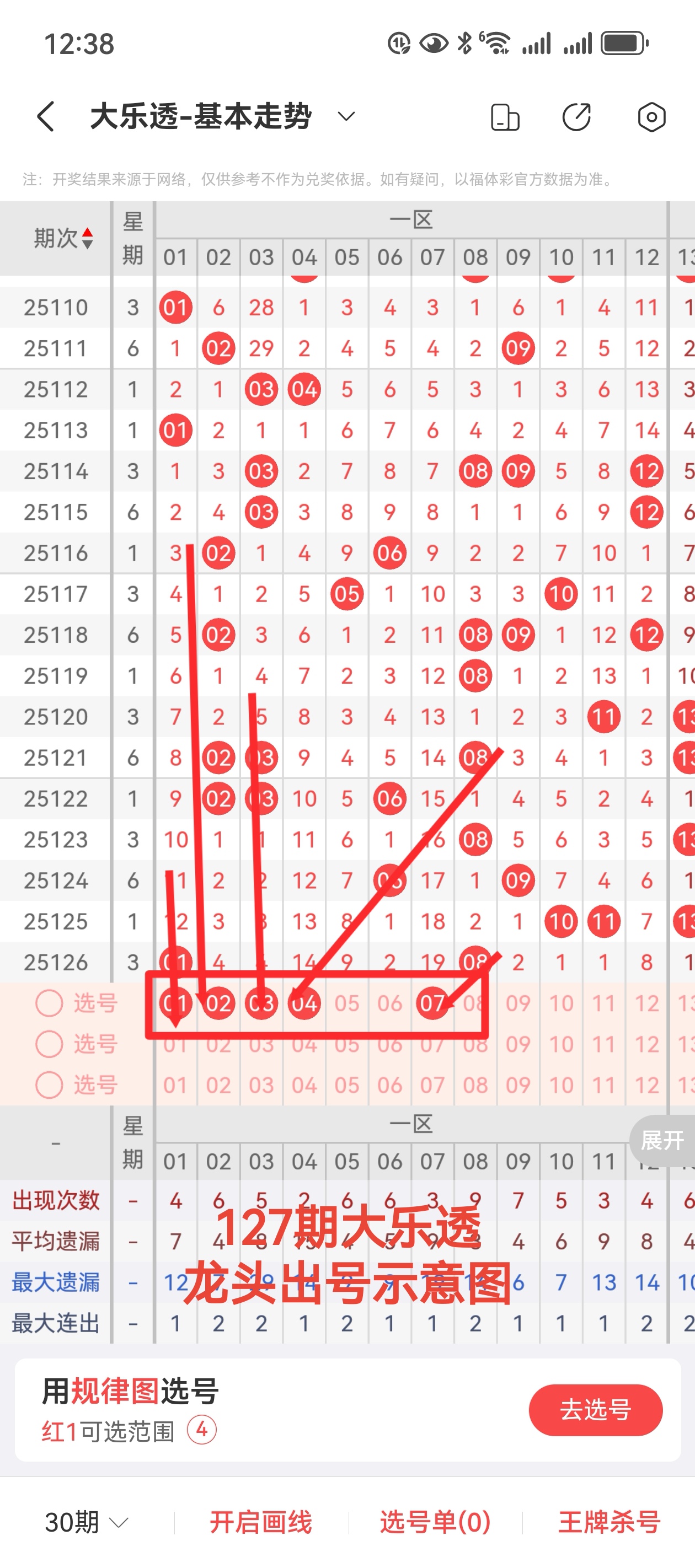The width and height of the screenshot is (695, 1568).
Task: Open the 大乐透-基本走势 chart type dropdown
Action: [x=346, y=116]
